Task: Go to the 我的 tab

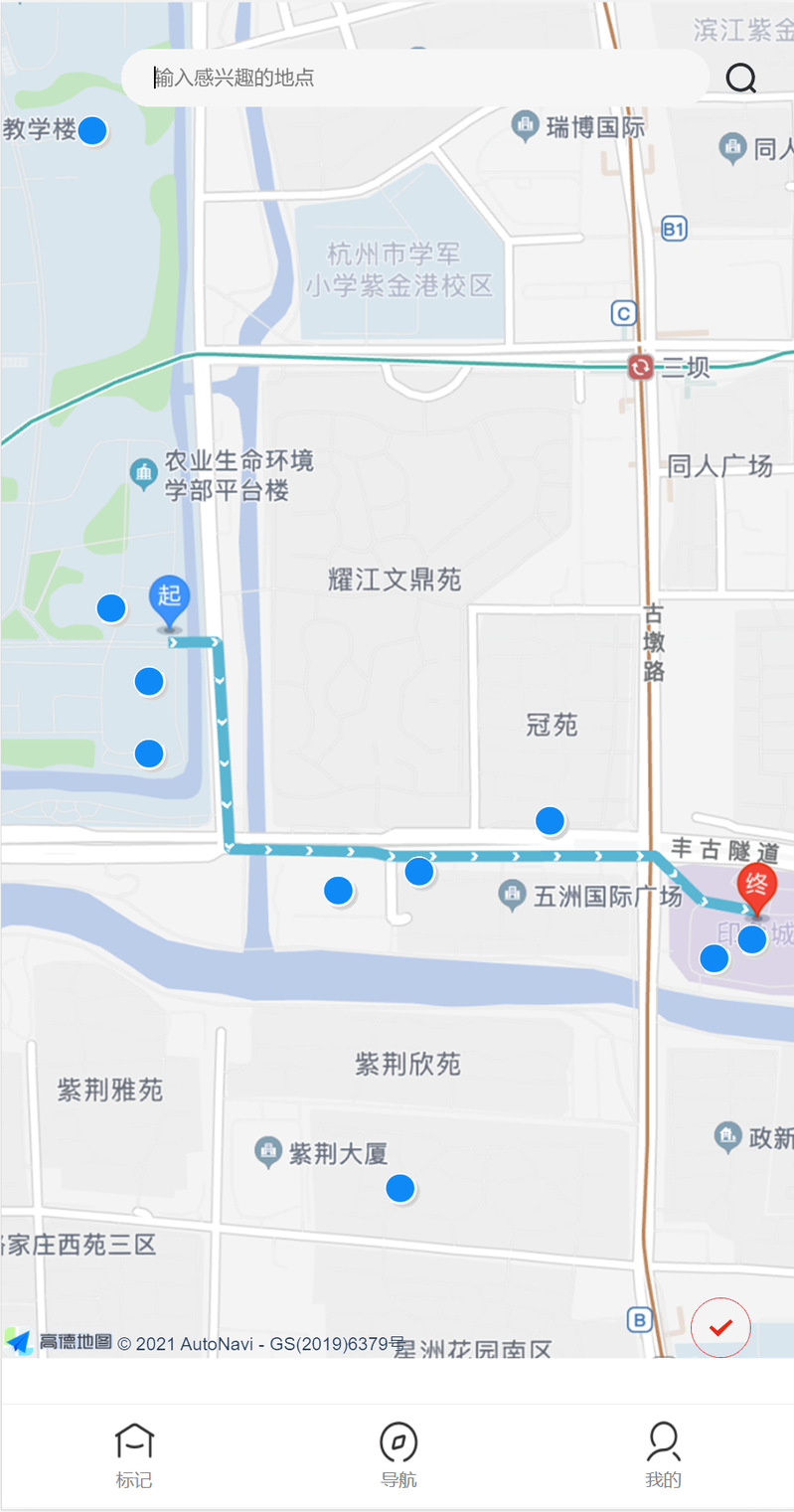Action: point(663,1454)
